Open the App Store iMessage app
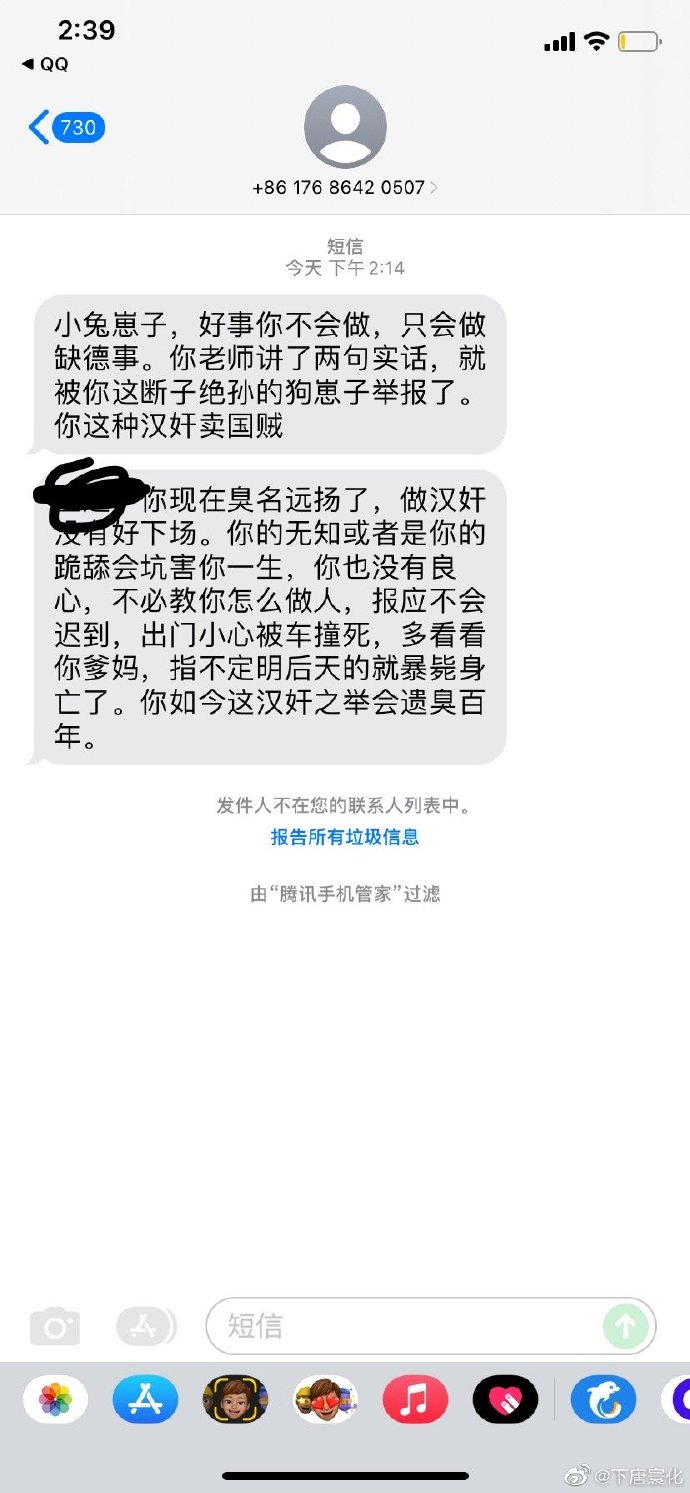690x1493 pixels. click(x=145, y=1399)
